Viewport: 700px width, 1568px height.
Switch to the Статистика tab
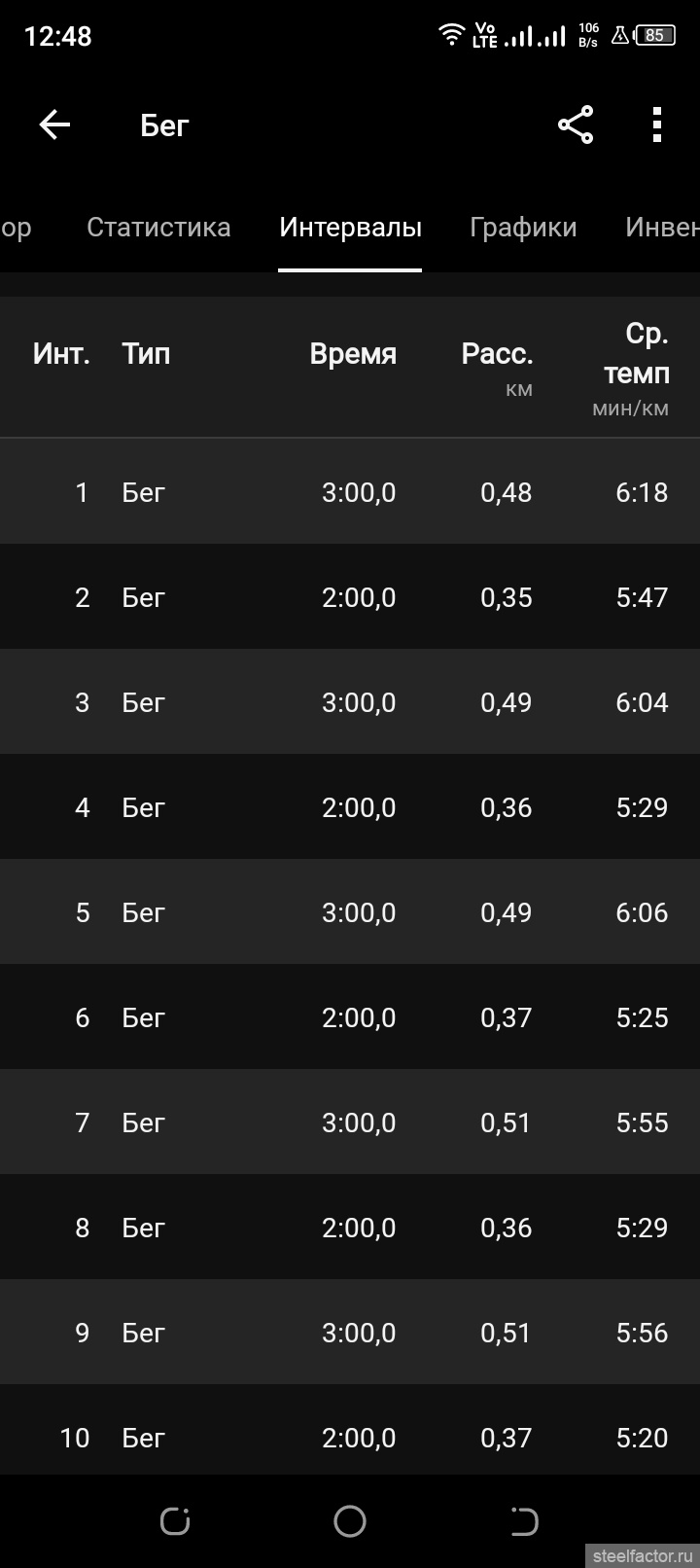158,228
